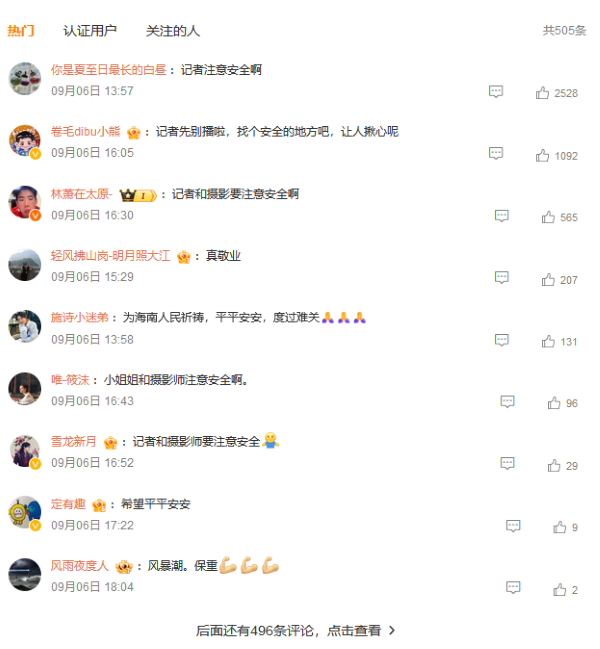View the remaining 496 comments
Image resolution: width=600 pixels, height=649 pixels.
coord(296,630)
